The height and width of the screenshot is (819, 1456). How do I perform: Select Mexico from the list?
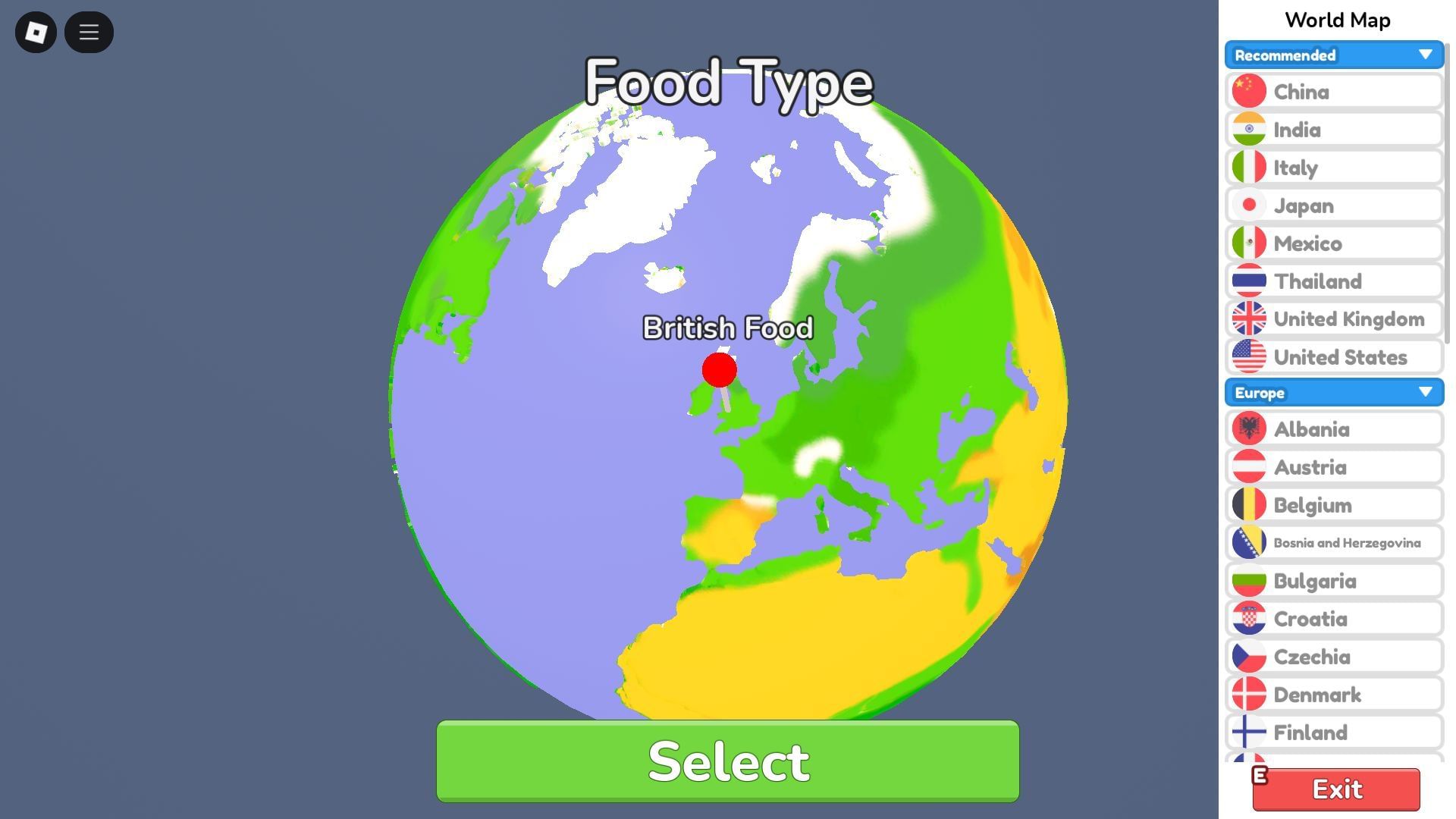[x=1333, y=243]
